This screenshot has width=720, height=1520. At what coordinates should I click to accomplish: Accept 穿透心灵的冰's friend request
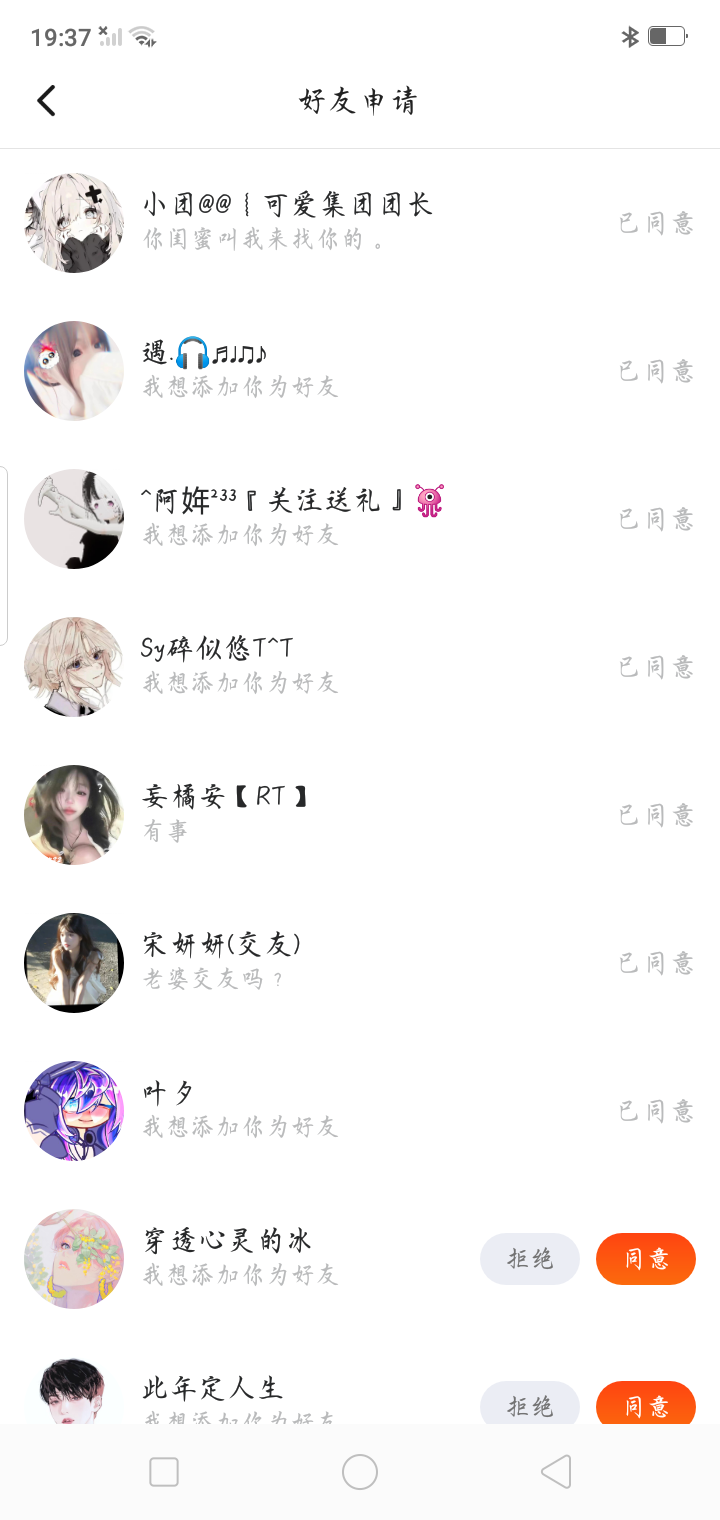click(645, 1258)
